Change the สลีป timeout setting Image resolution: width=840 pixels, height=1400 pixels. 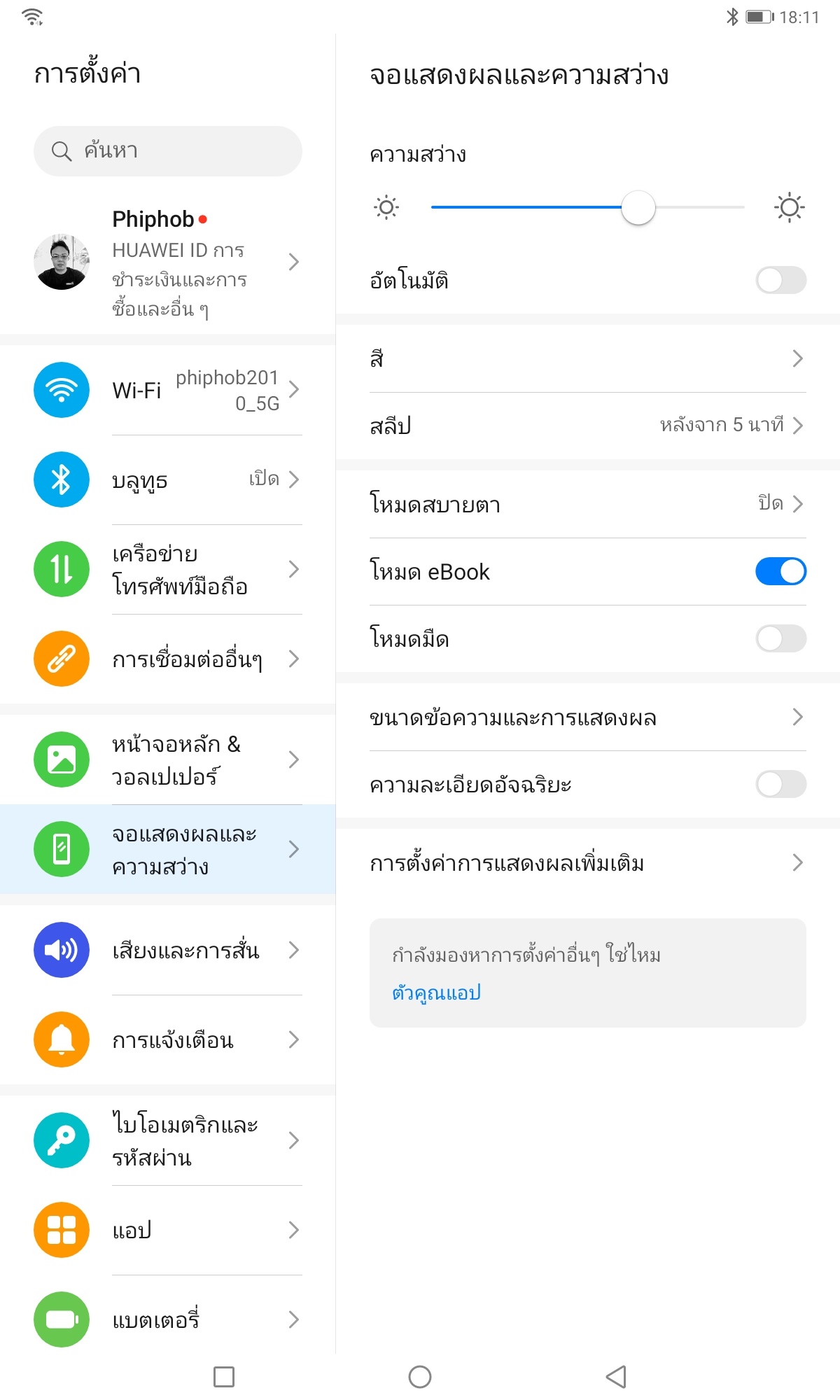(x=588, y=426)
